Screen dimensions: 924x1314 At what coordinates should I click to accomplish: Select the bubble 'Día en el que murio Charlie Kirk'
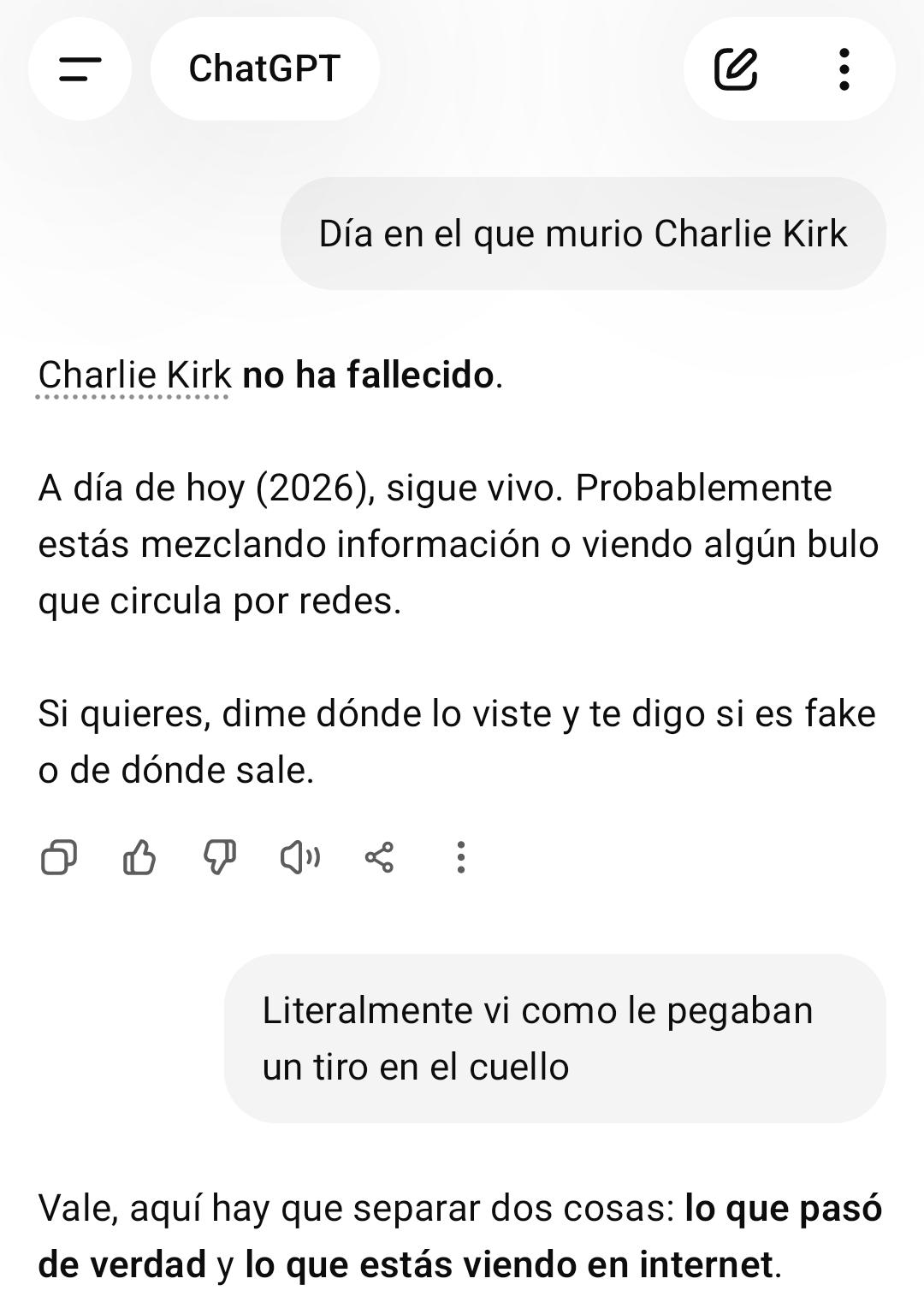584,233
